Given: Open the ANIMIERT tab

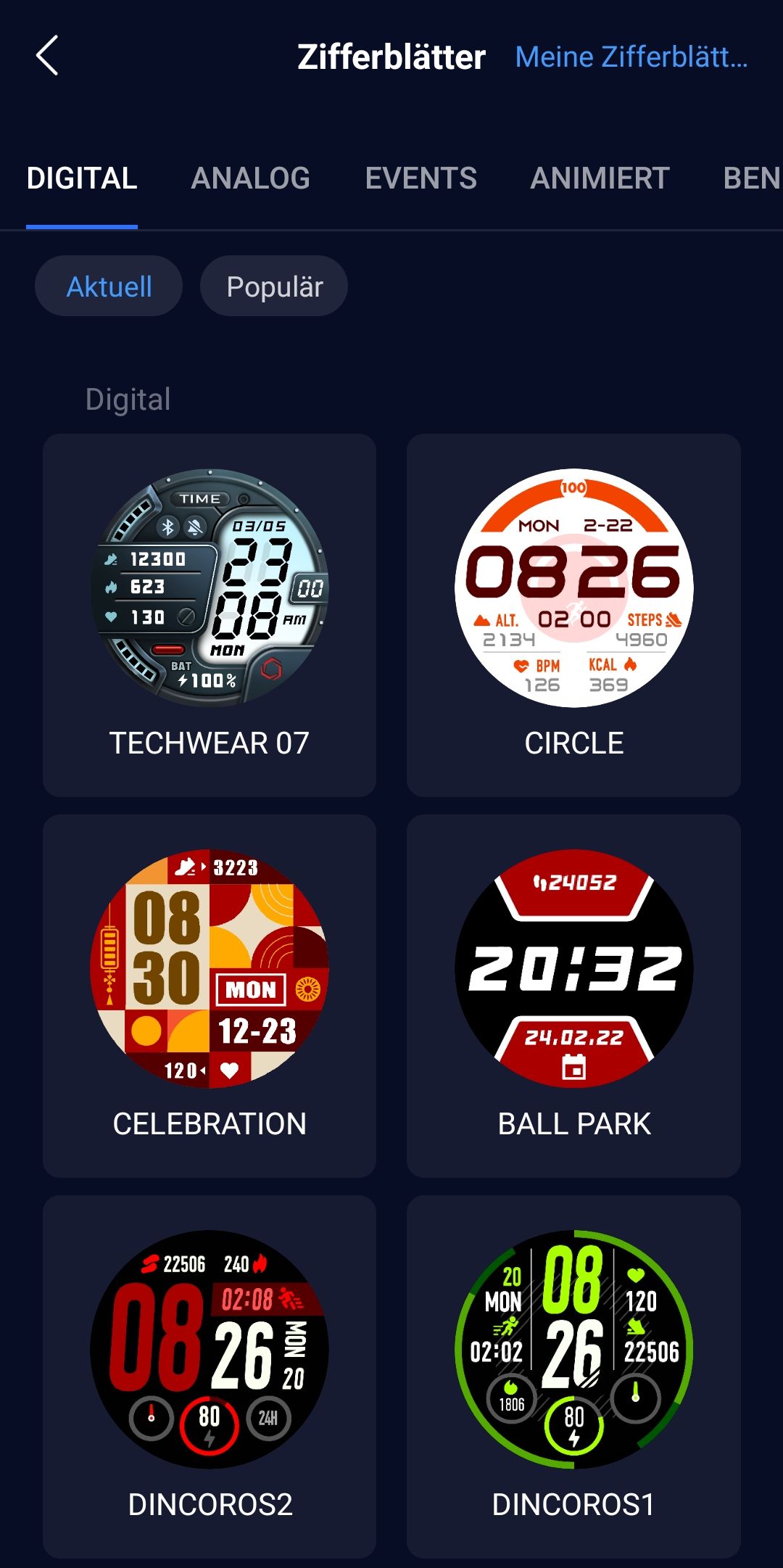Looking at the screenshot, I should [x=600, y=178].
